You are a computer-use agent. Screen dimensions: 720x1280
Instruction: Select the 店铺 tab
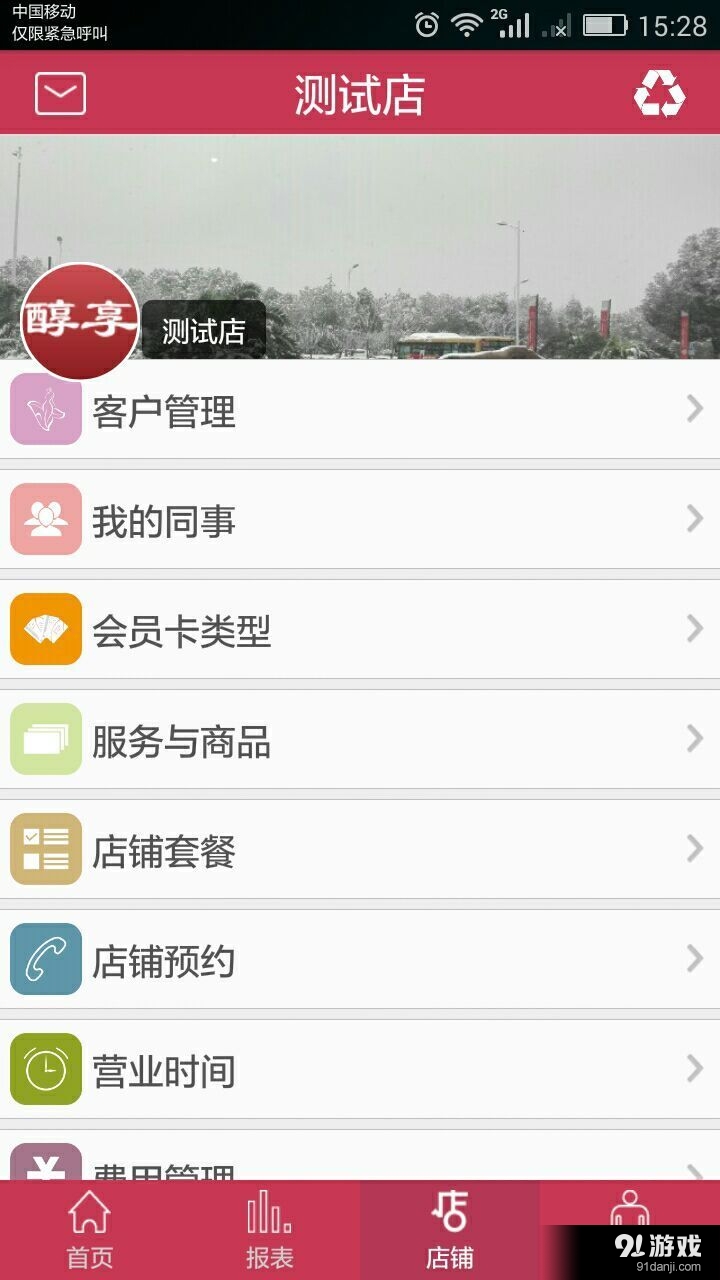click(x=450, y=1227)
